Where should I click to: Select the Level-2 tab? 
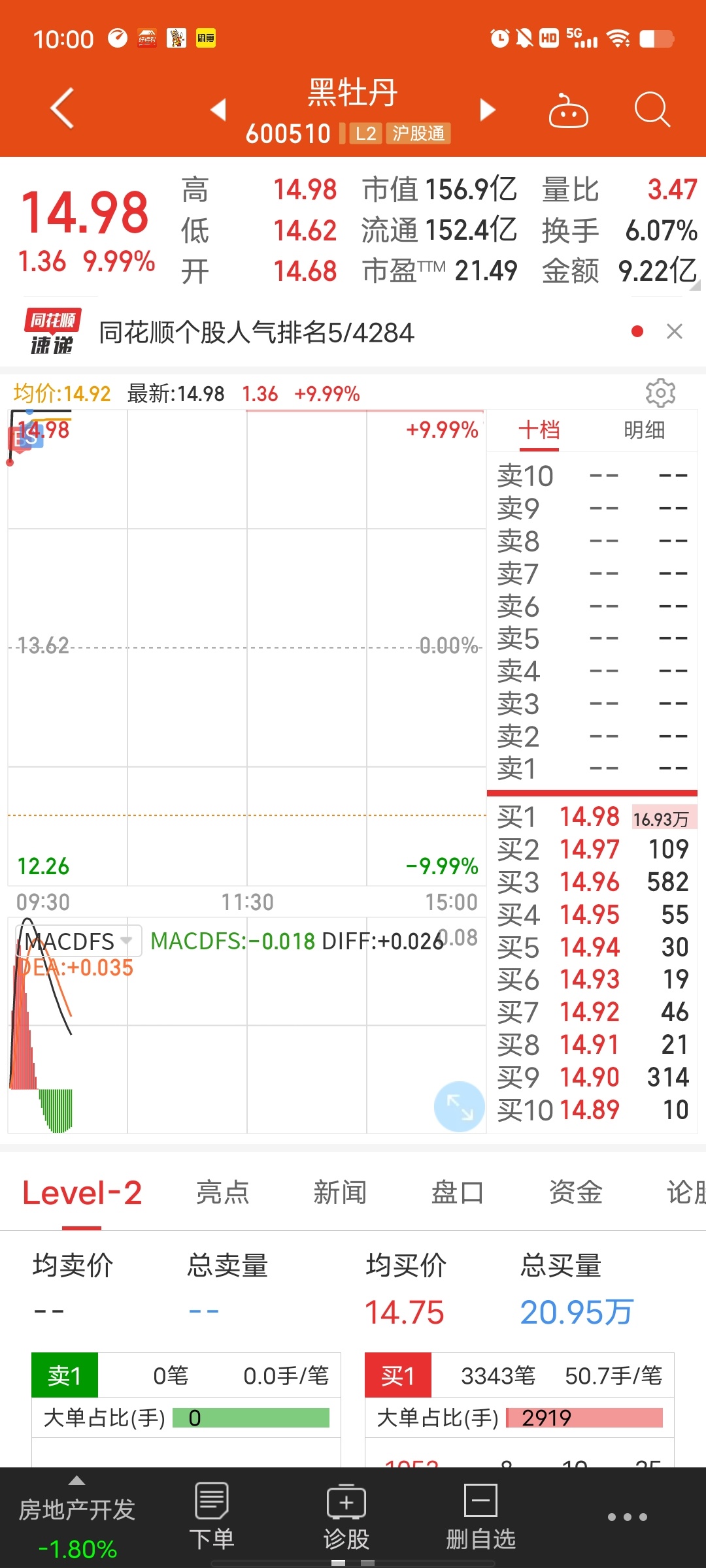82,1192
